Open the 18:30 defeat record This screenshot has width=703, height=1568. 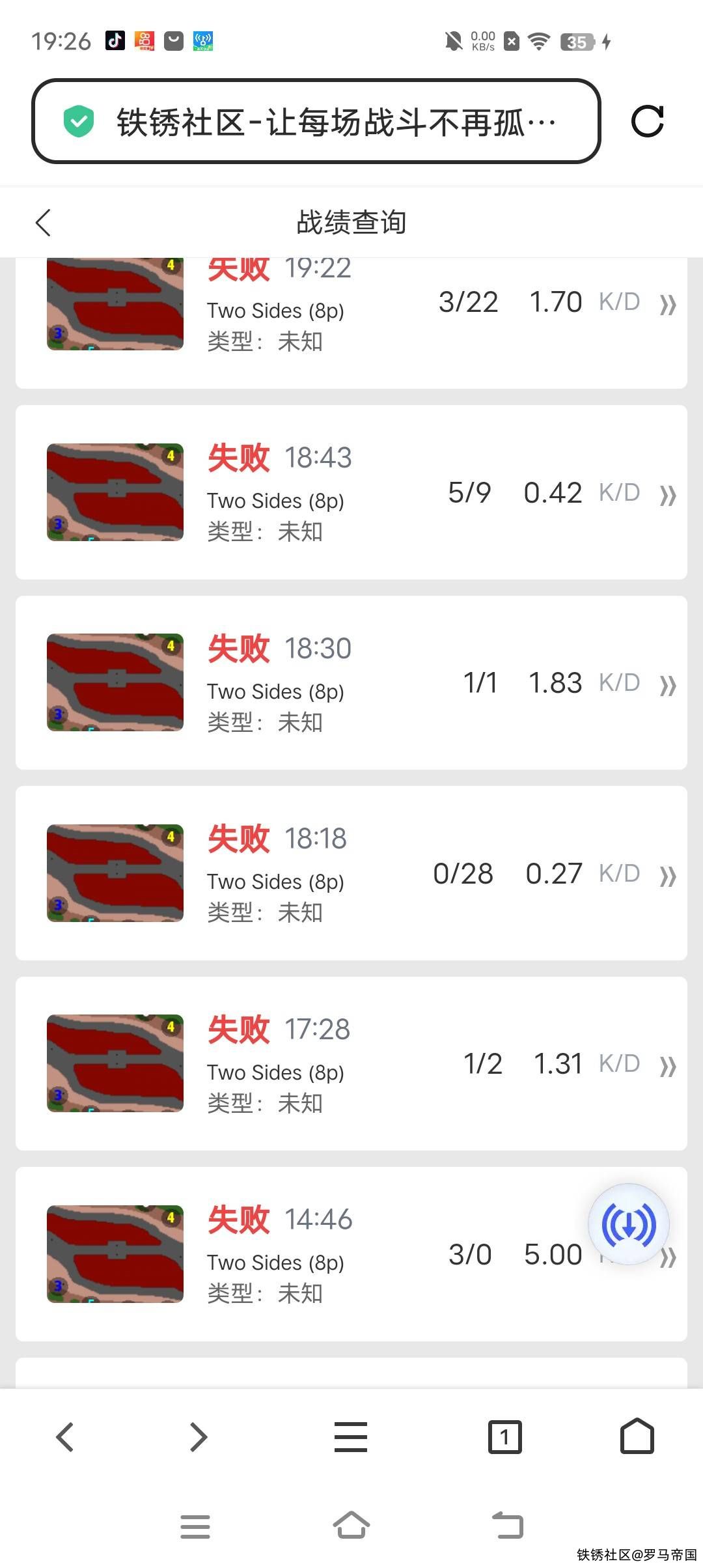coord(351,682)
